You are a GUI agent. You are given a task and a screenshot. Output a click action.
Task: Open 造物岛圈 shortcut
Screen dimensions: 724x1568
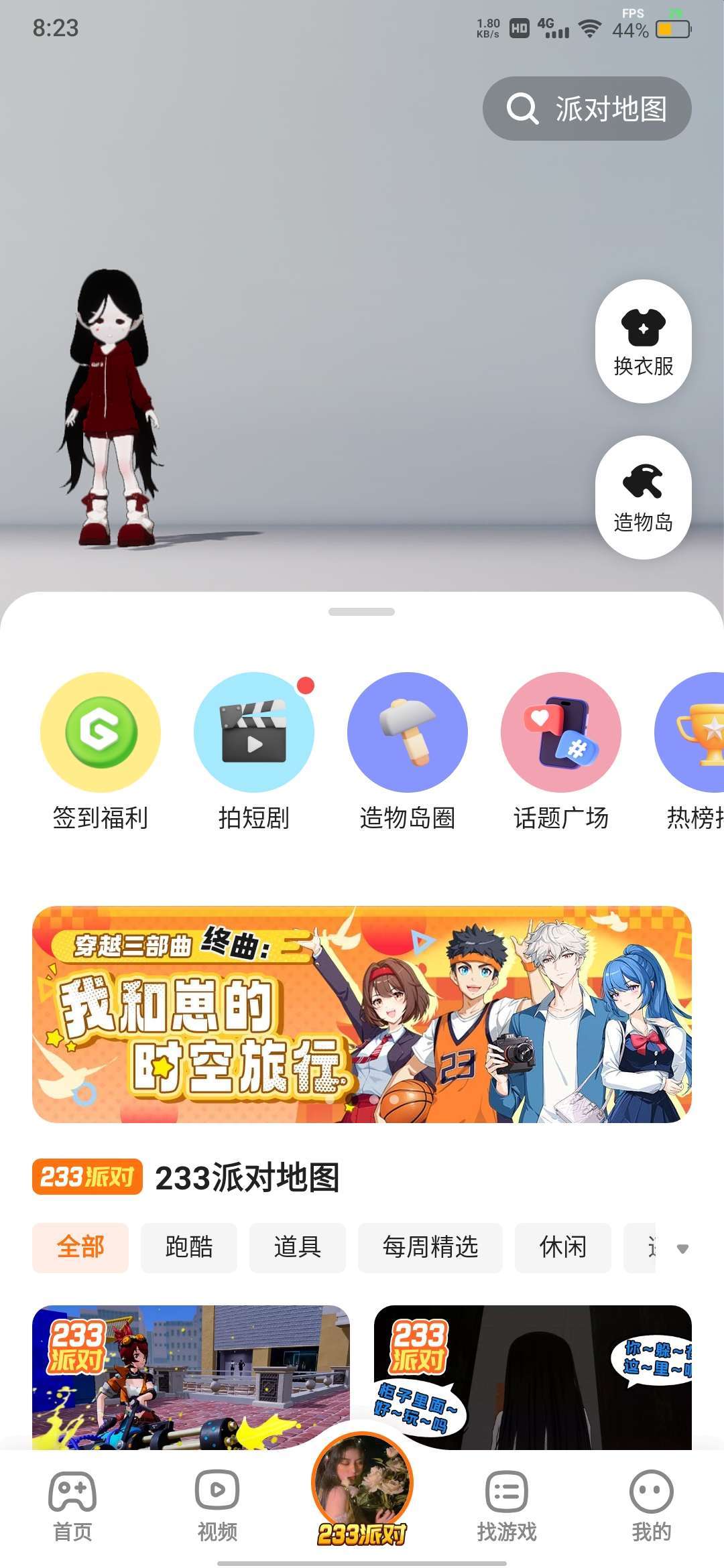pyautogui.click(x=407, y=750)
